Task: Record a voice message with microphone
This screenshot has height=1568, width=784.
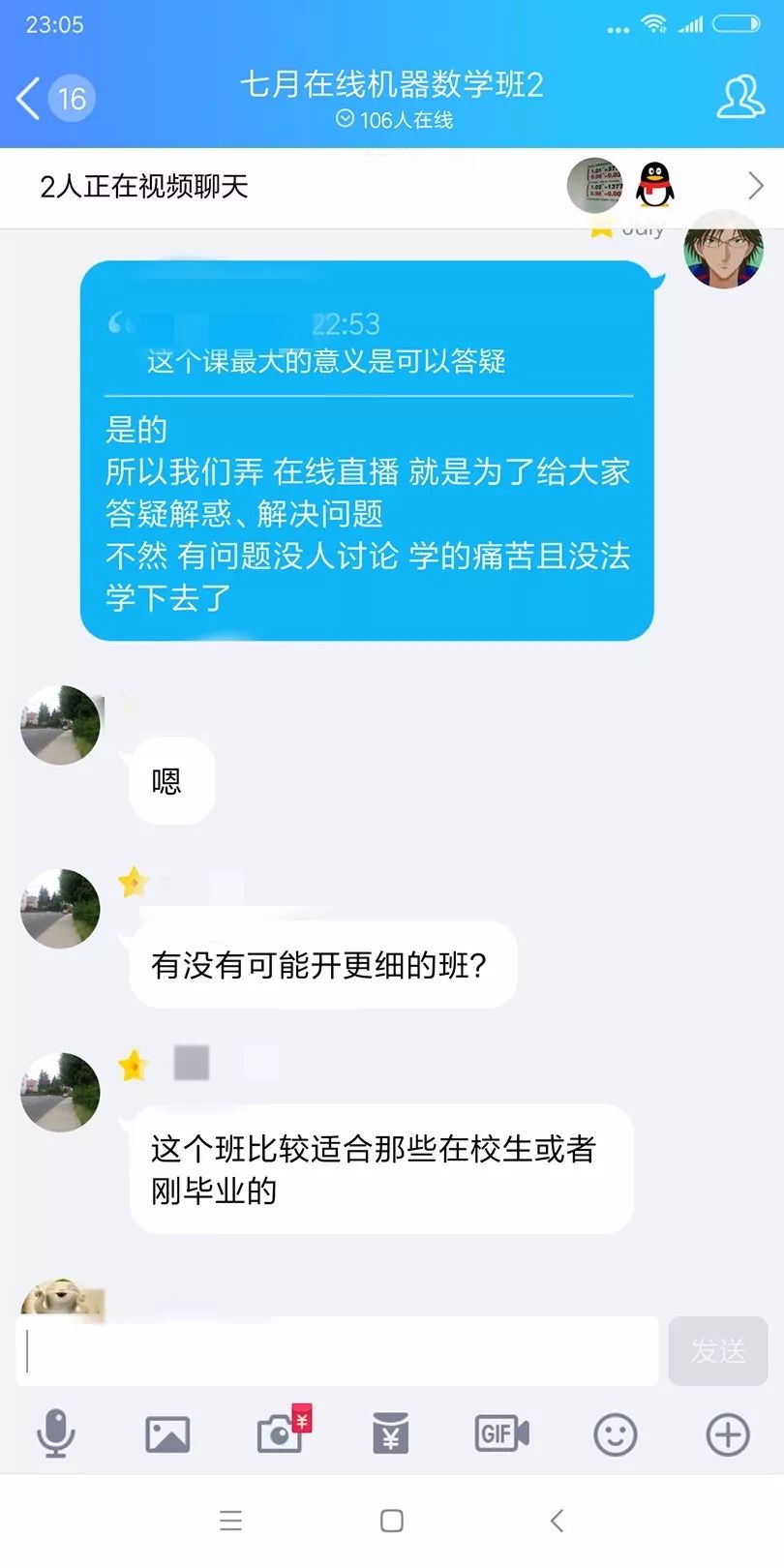Action: (x=56, y=1433)
